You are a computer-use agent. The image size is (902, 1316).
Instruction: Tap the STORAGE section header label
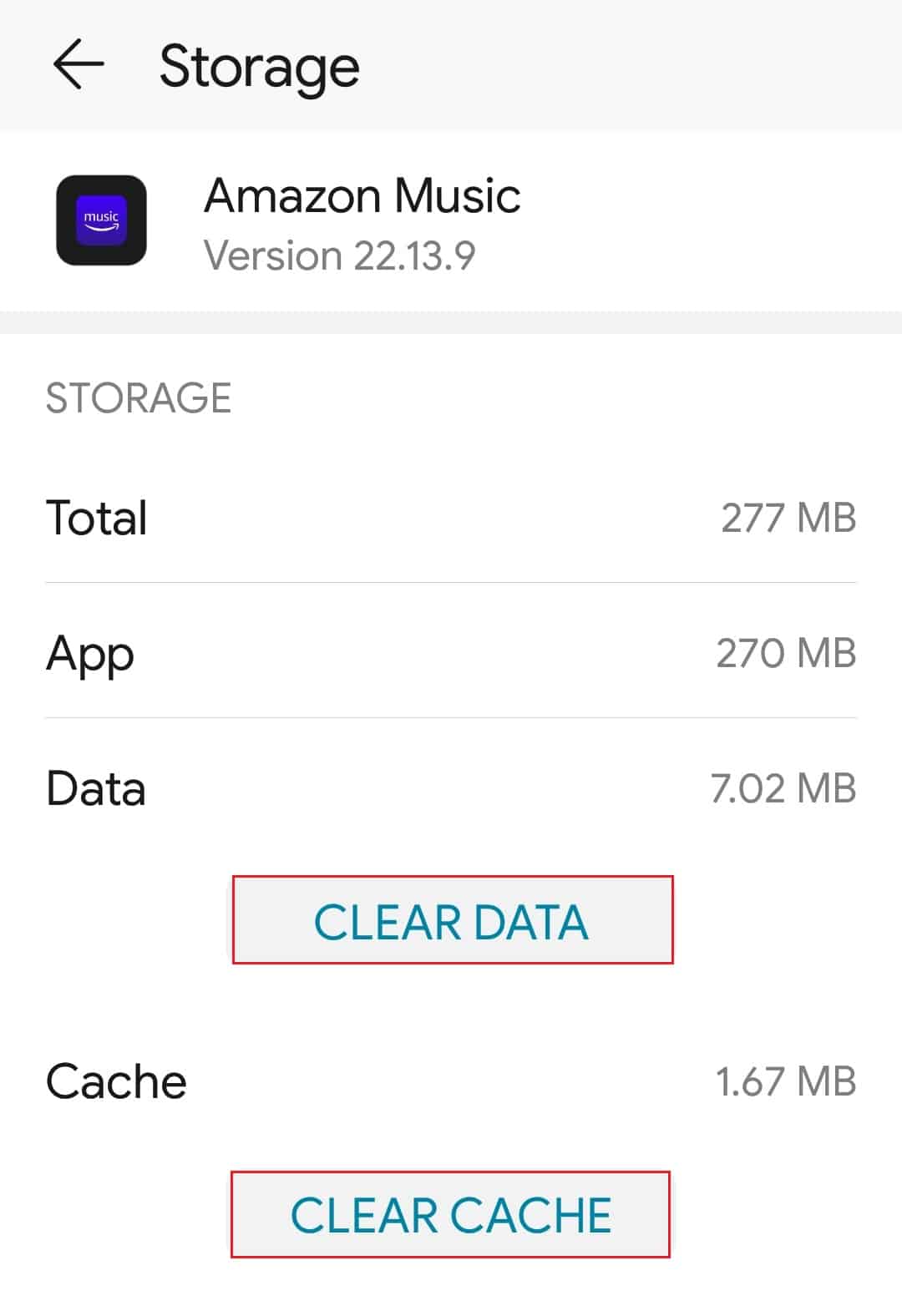(x=139, y=398)
